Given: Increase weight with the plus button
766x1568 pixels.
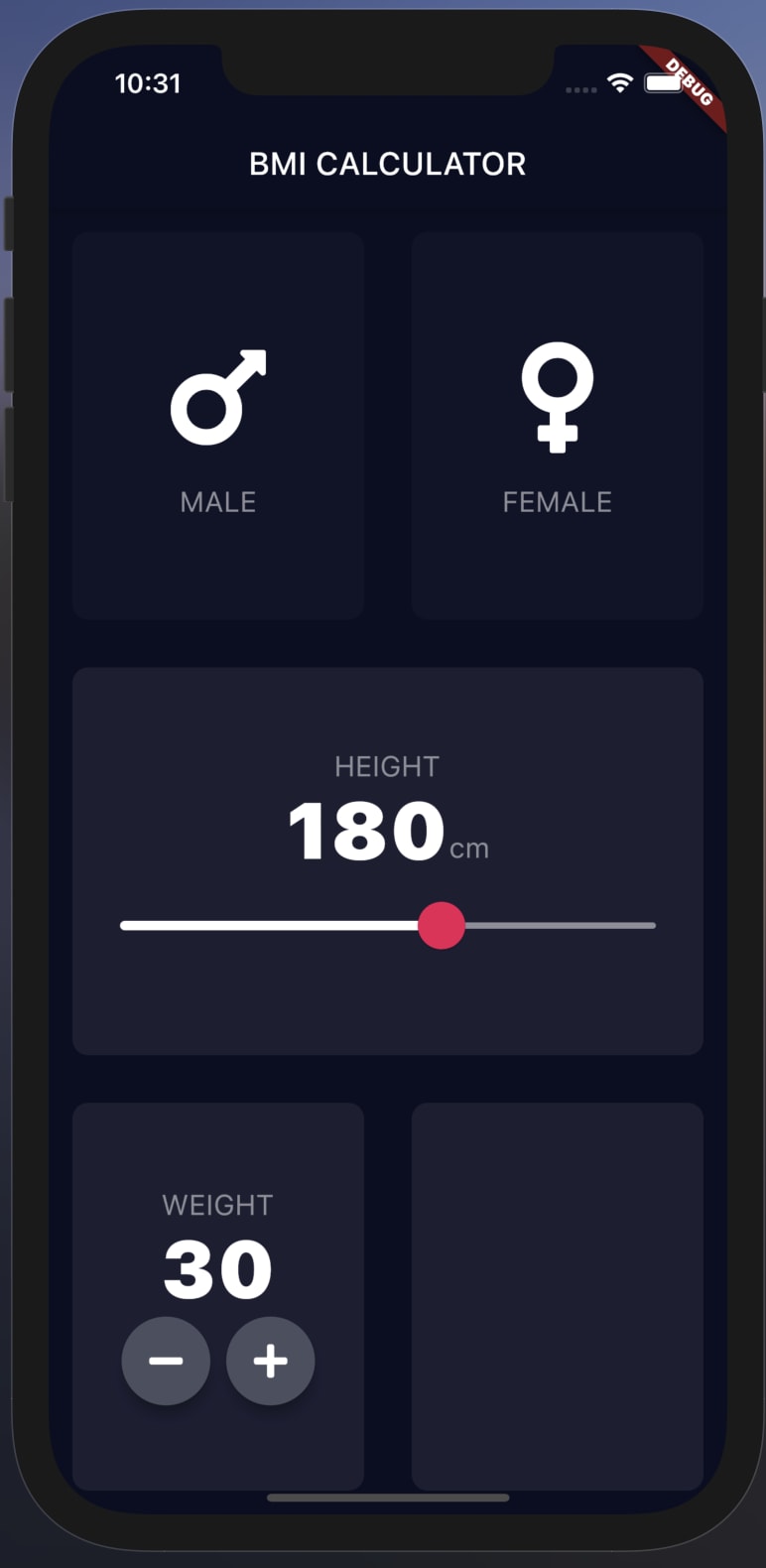Looking at the screenshot, I should tap(271, 1361).
